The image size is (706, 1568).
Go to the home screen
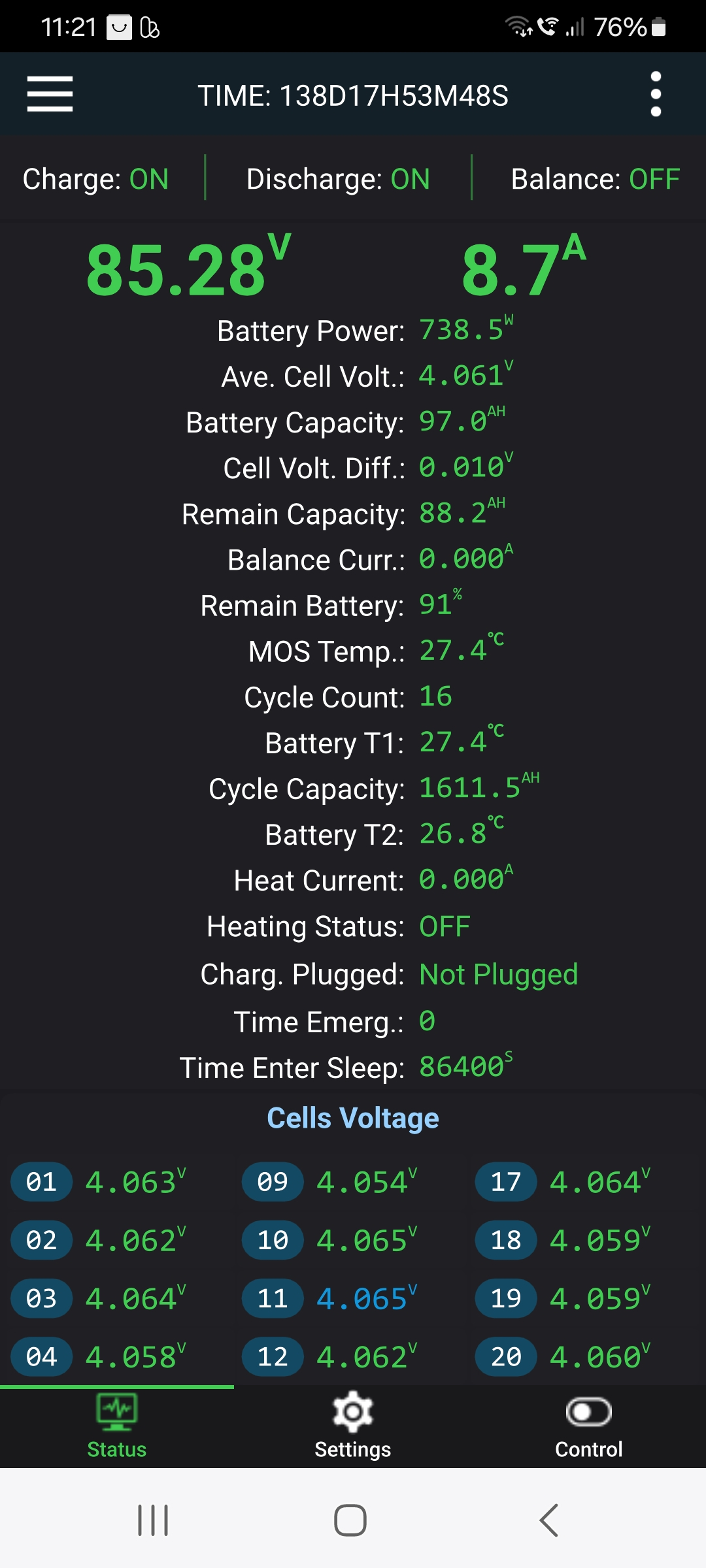350,1520
